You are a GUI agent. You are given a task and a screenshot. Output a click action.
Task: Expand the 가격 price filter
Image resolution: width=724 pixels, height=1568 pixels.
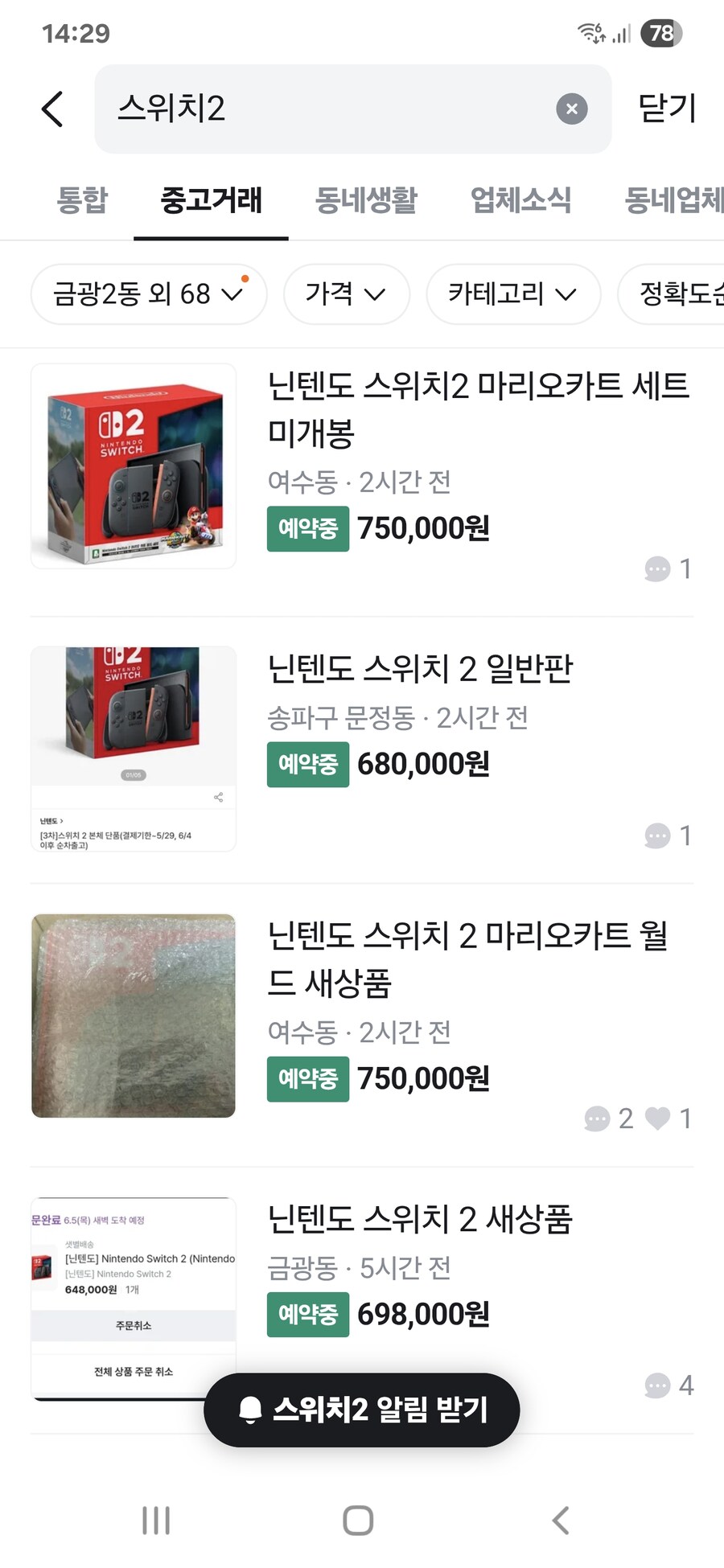pos(346,294)
